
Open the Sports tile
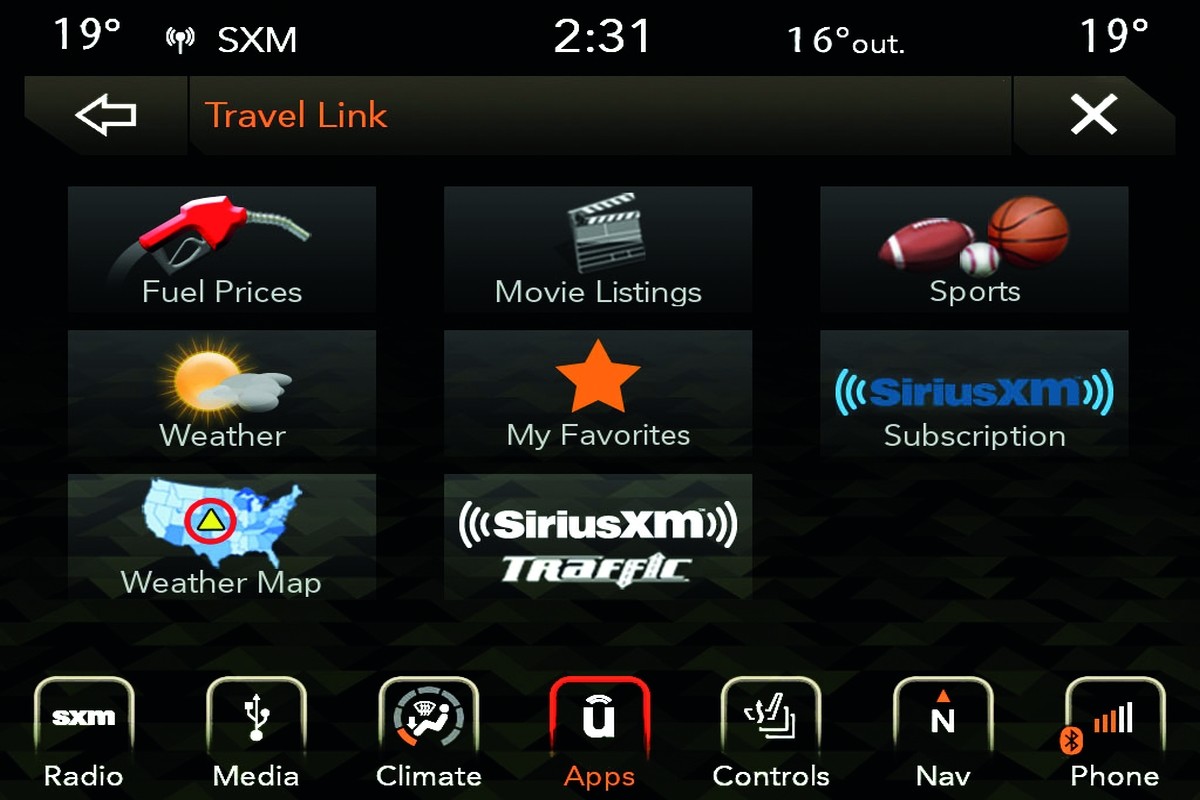(974, 250)
